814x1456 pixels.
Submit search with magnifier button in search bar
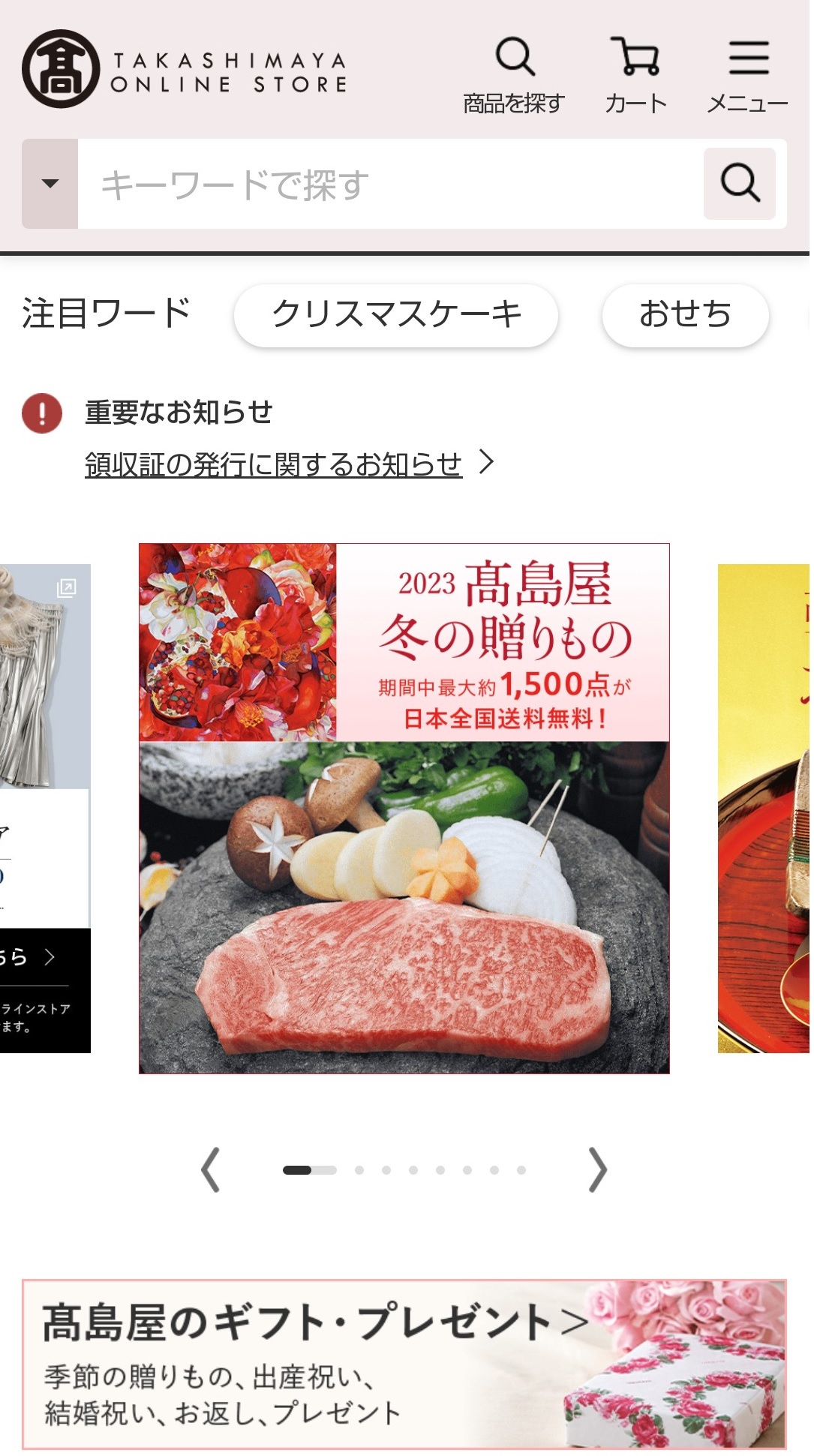[x=740, y=184]
